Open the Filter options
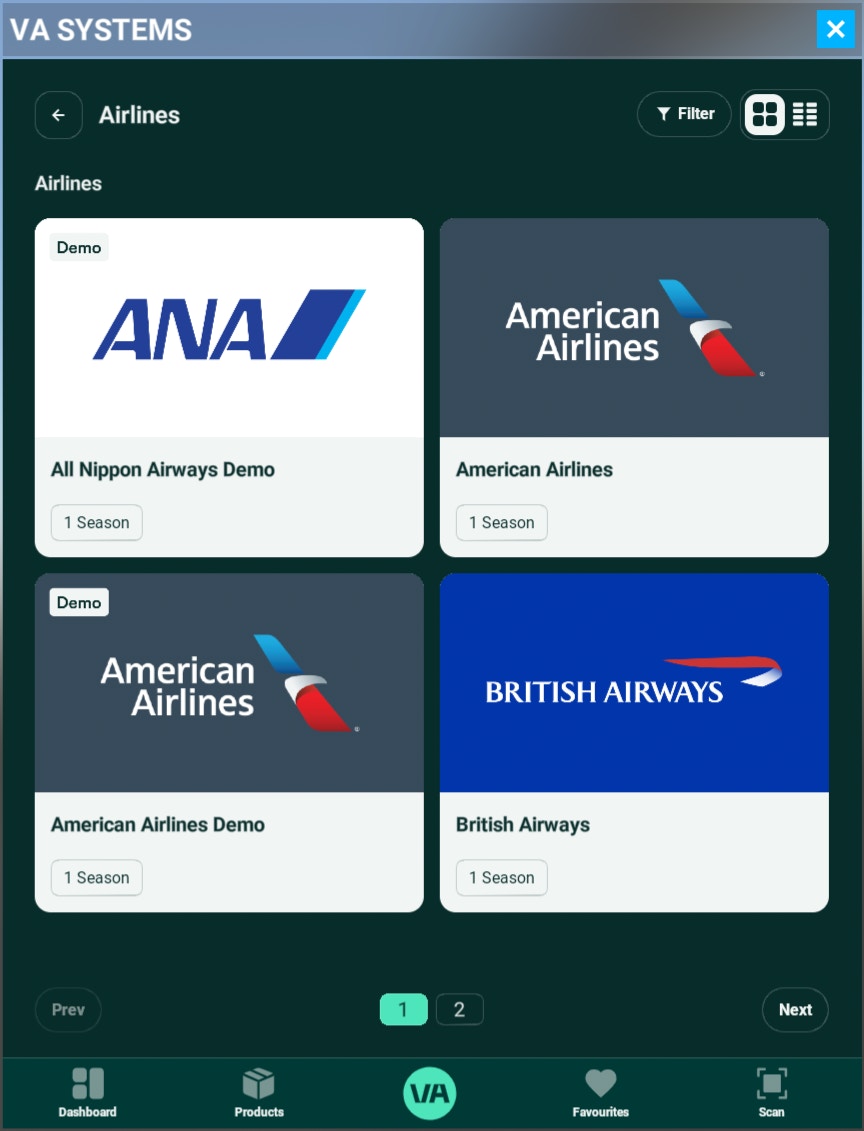Image resolution: width=864 pixels, height=1131 pixels. pyautogui.click(x=685, y=114)
